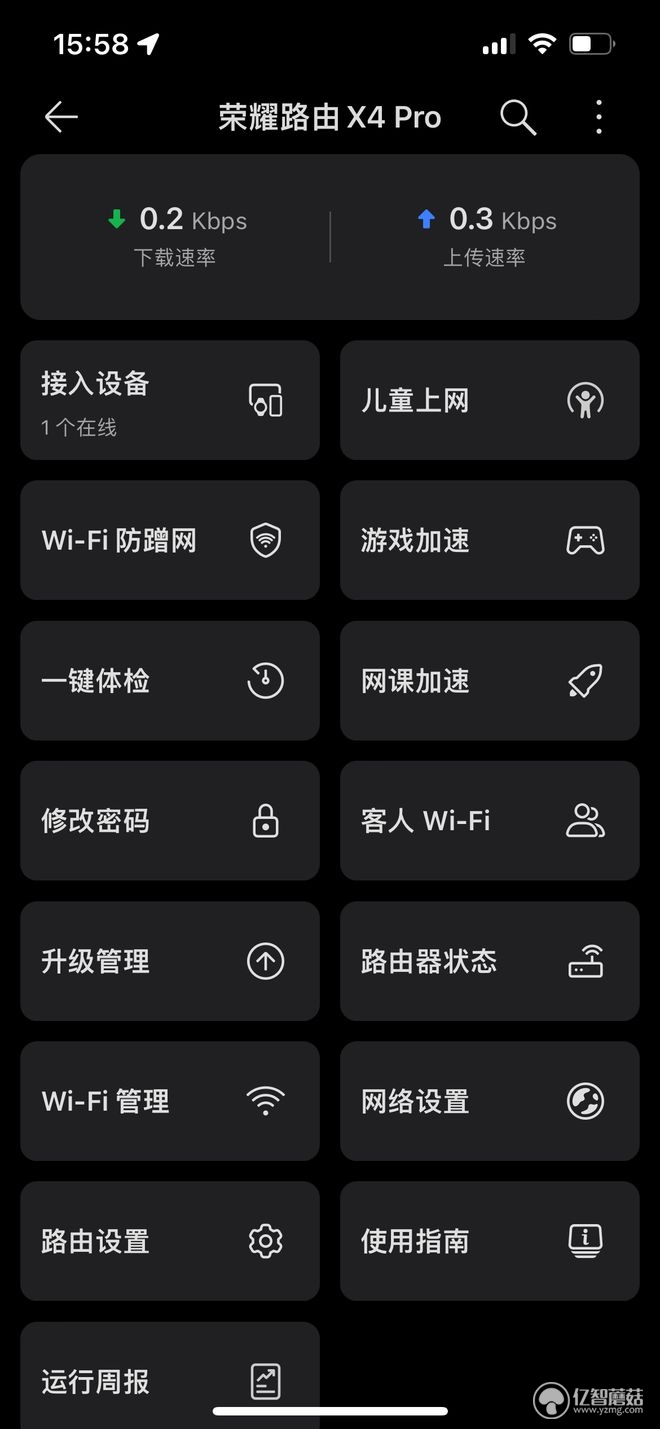Open 使用指南 user guide
660x1429 pixels.
tap(490, 1241)
